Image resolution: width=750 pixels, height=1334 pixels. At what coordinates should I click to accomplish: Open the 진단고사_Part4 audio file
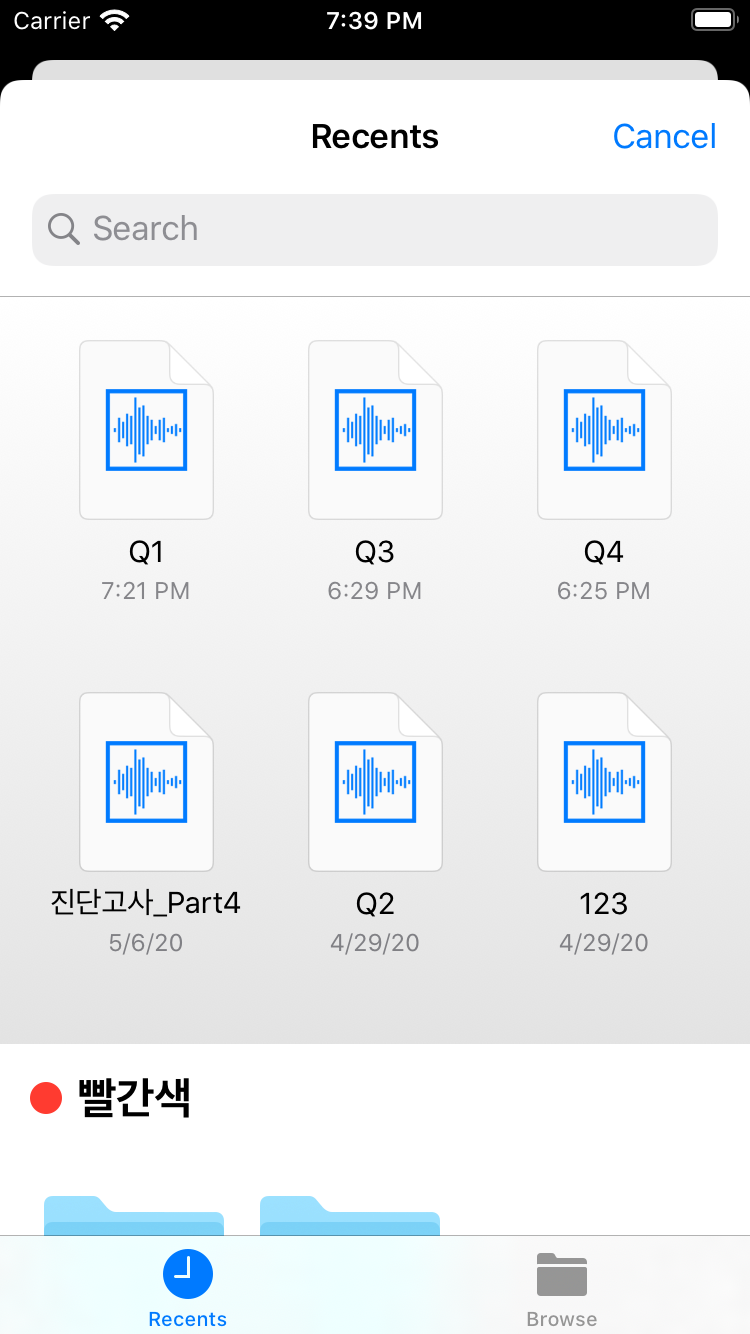(146, 783)
